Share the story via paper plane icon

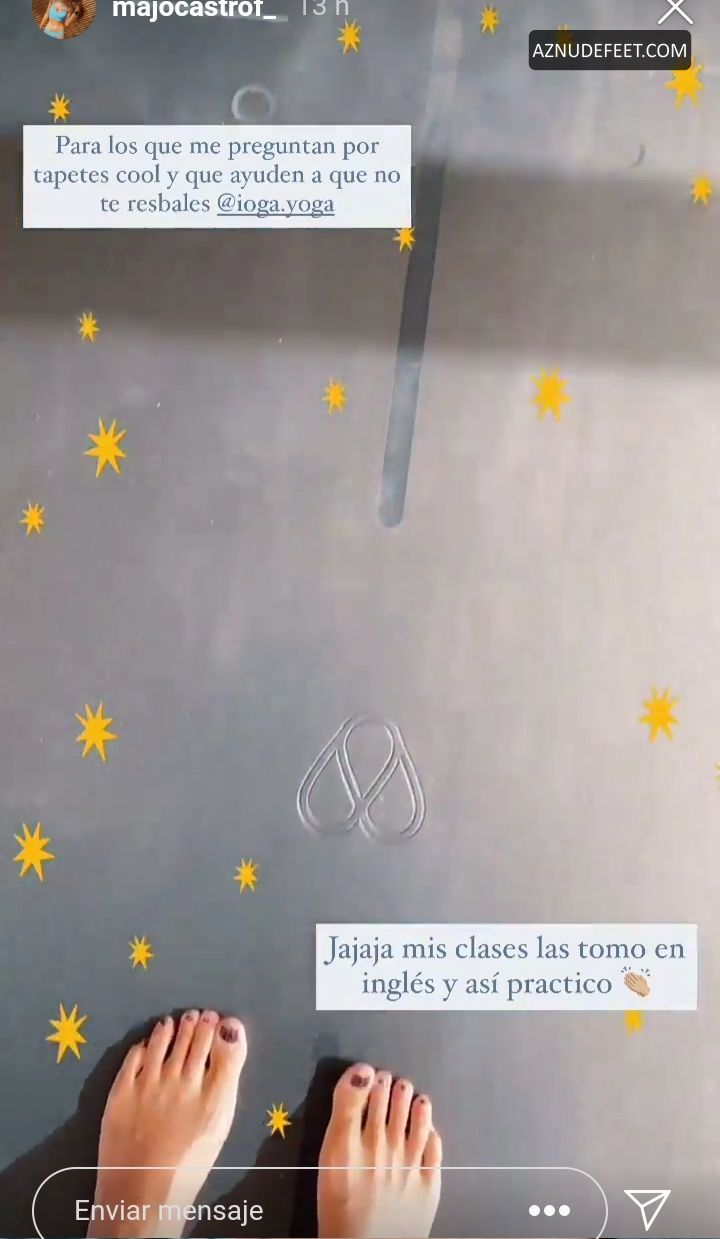(x=647, y=1209)
